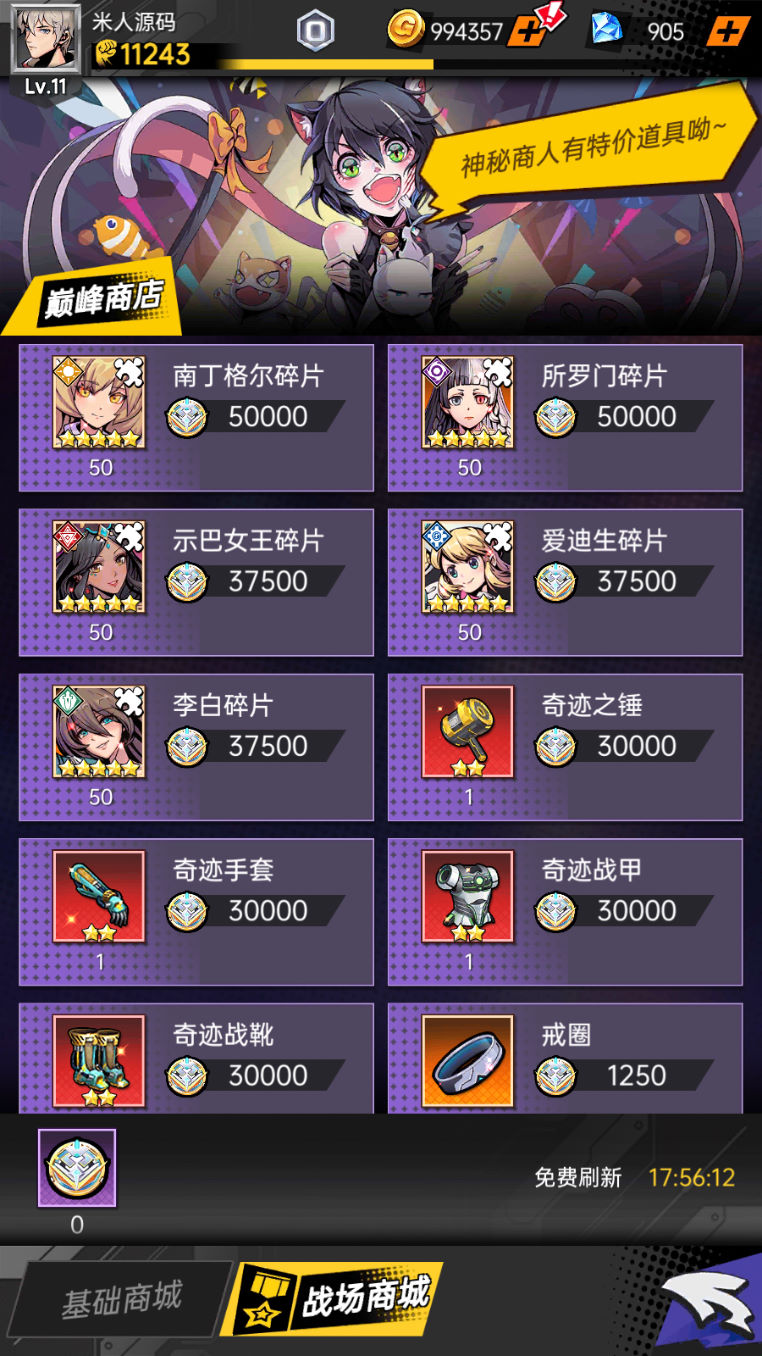Select 示巴女王碎片 item
762x1356 pixels.
196,582
